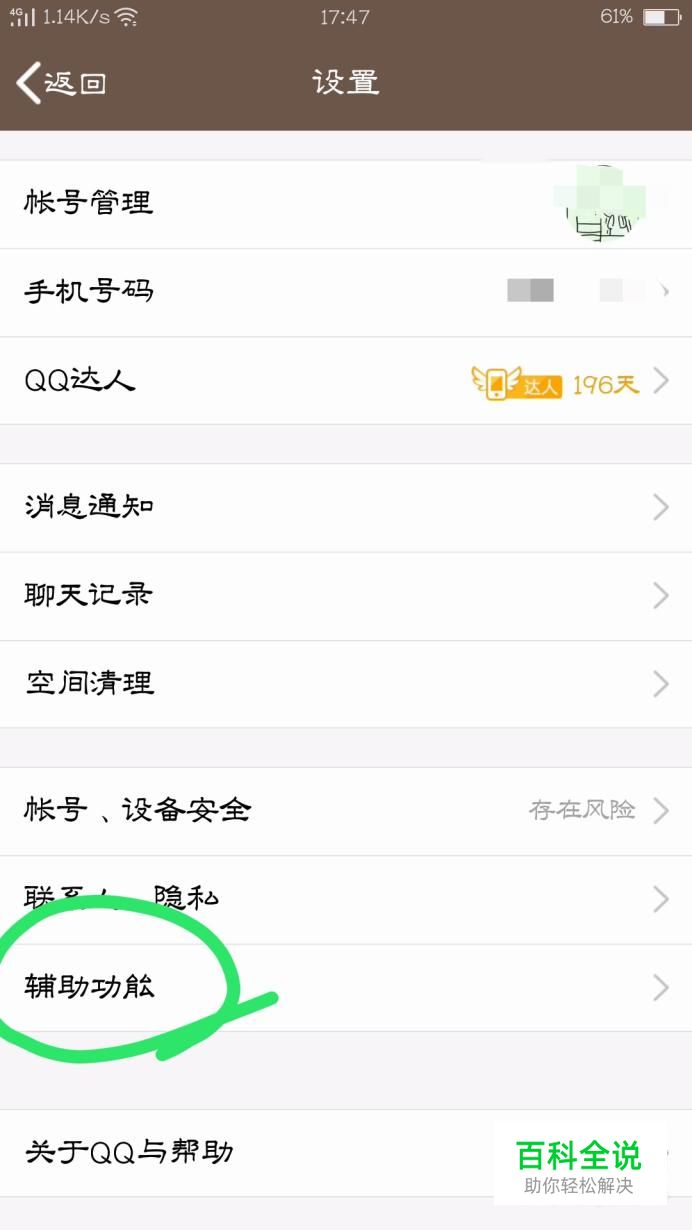Open the 手机号码 phone number row

point(346,292)
